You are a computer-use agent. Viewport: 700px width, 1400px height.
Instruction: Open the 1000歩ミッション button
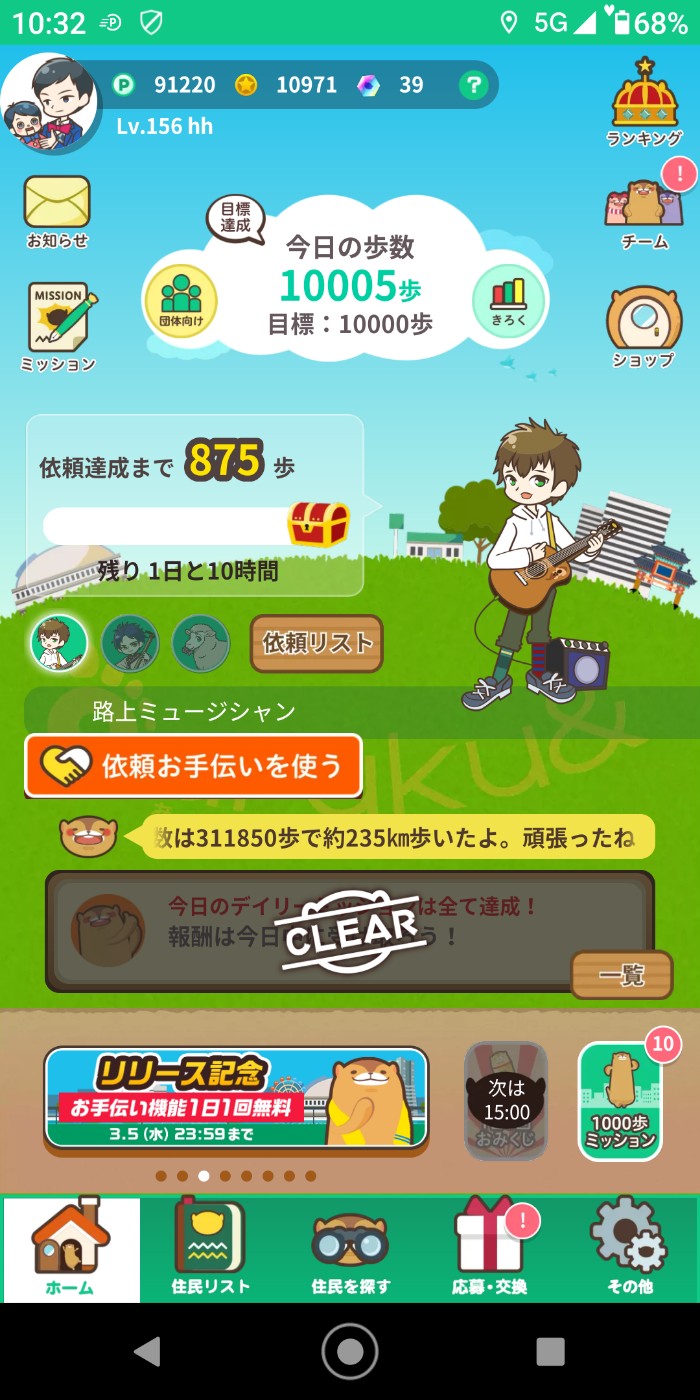point(620,1102)
